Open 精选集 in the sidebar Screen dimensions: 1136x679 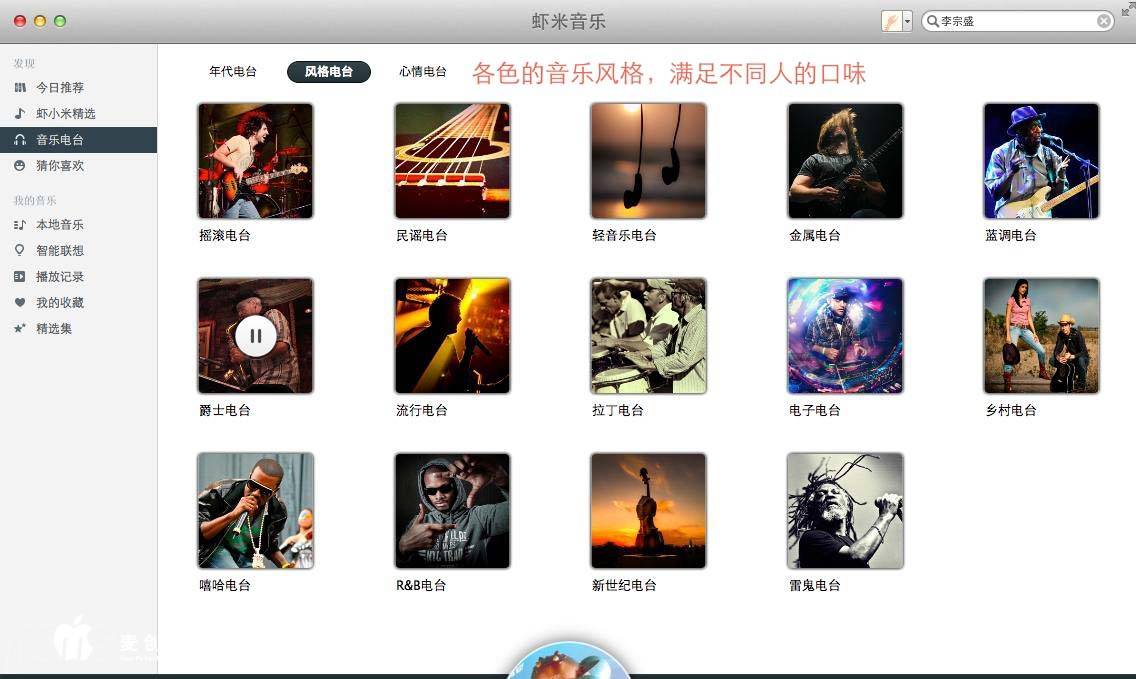(x=54, y=329)
